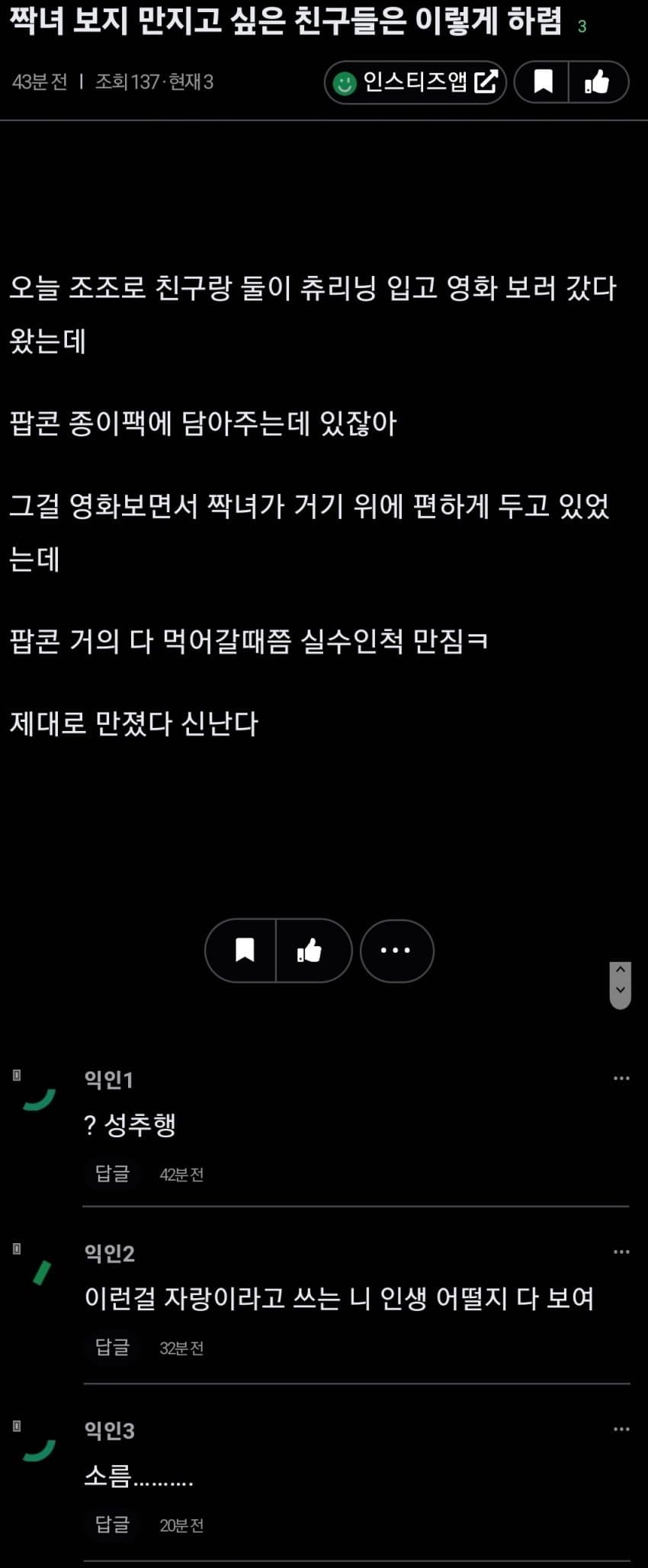Viewport: 648px width, 1568px height.
Task: Open the overflow menu on 익인1's comment
Action: 621,1078
